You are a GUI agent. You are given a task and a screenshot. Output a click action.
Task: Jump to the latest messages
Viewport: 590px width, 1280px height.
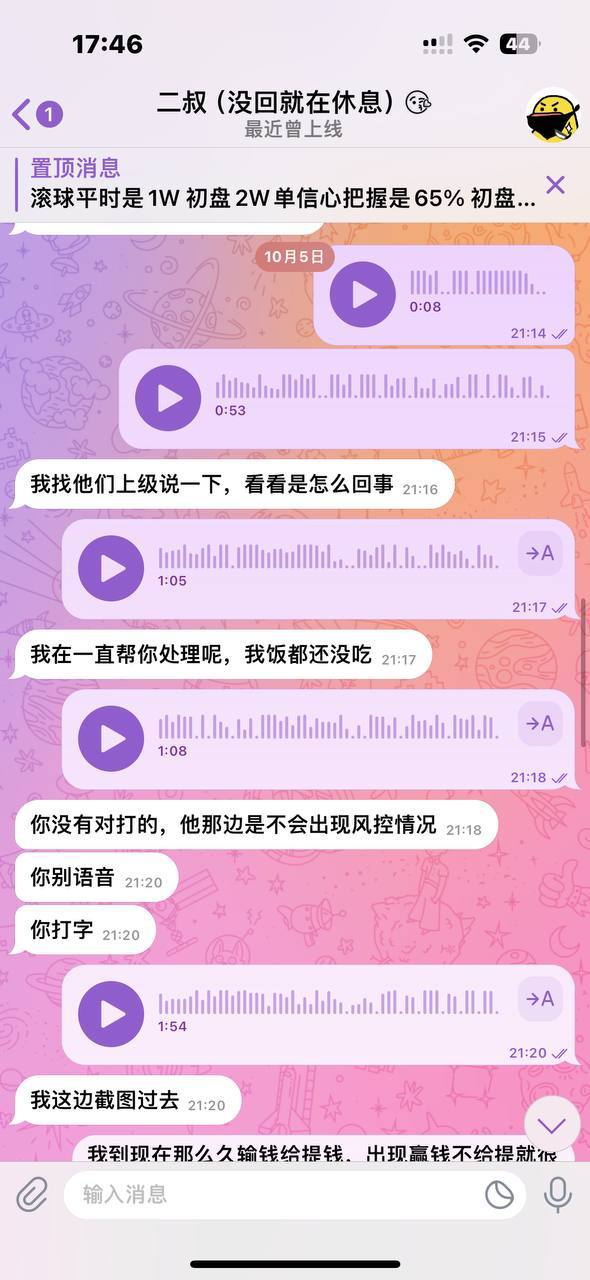(552, 1124)
